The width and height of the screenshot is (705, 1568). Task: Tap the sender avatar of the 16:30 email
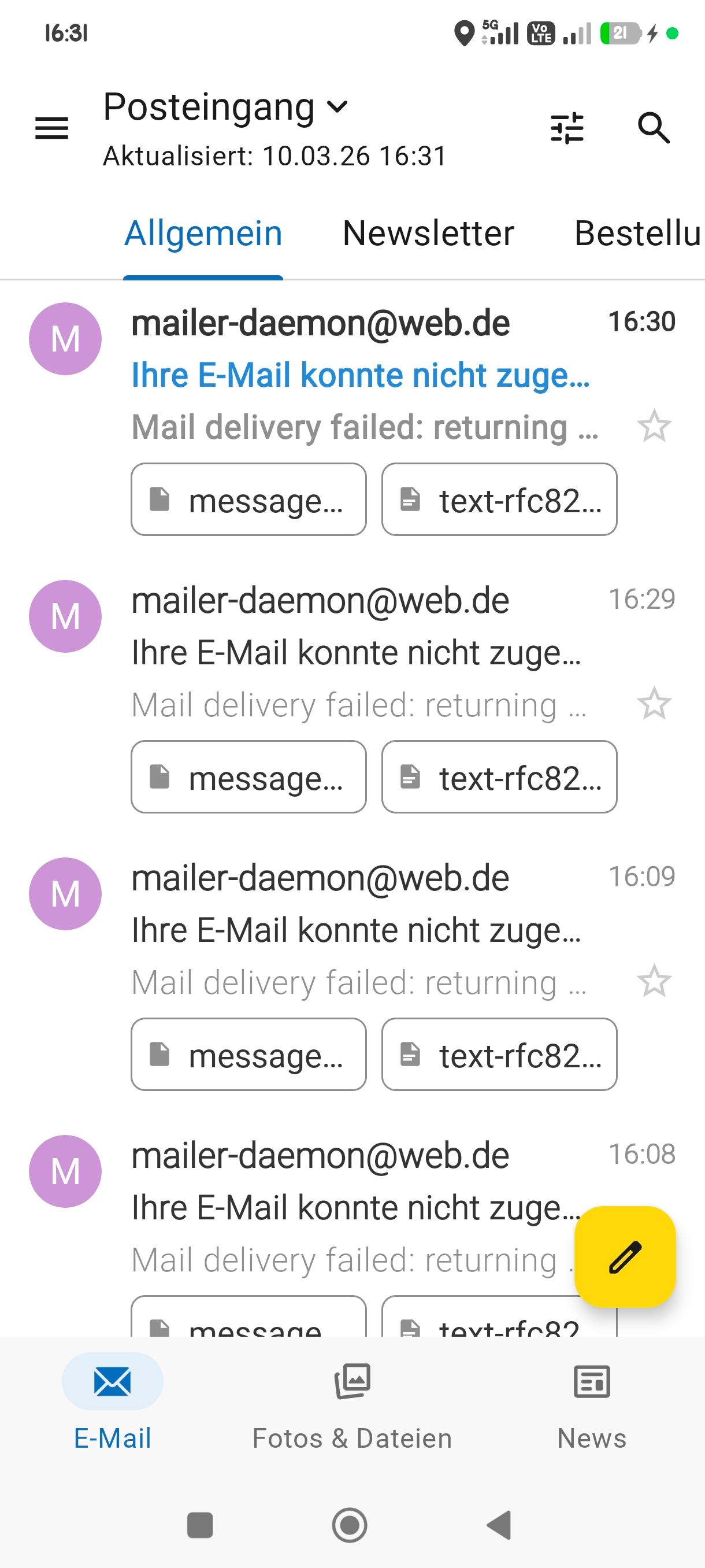coord(65,338)
